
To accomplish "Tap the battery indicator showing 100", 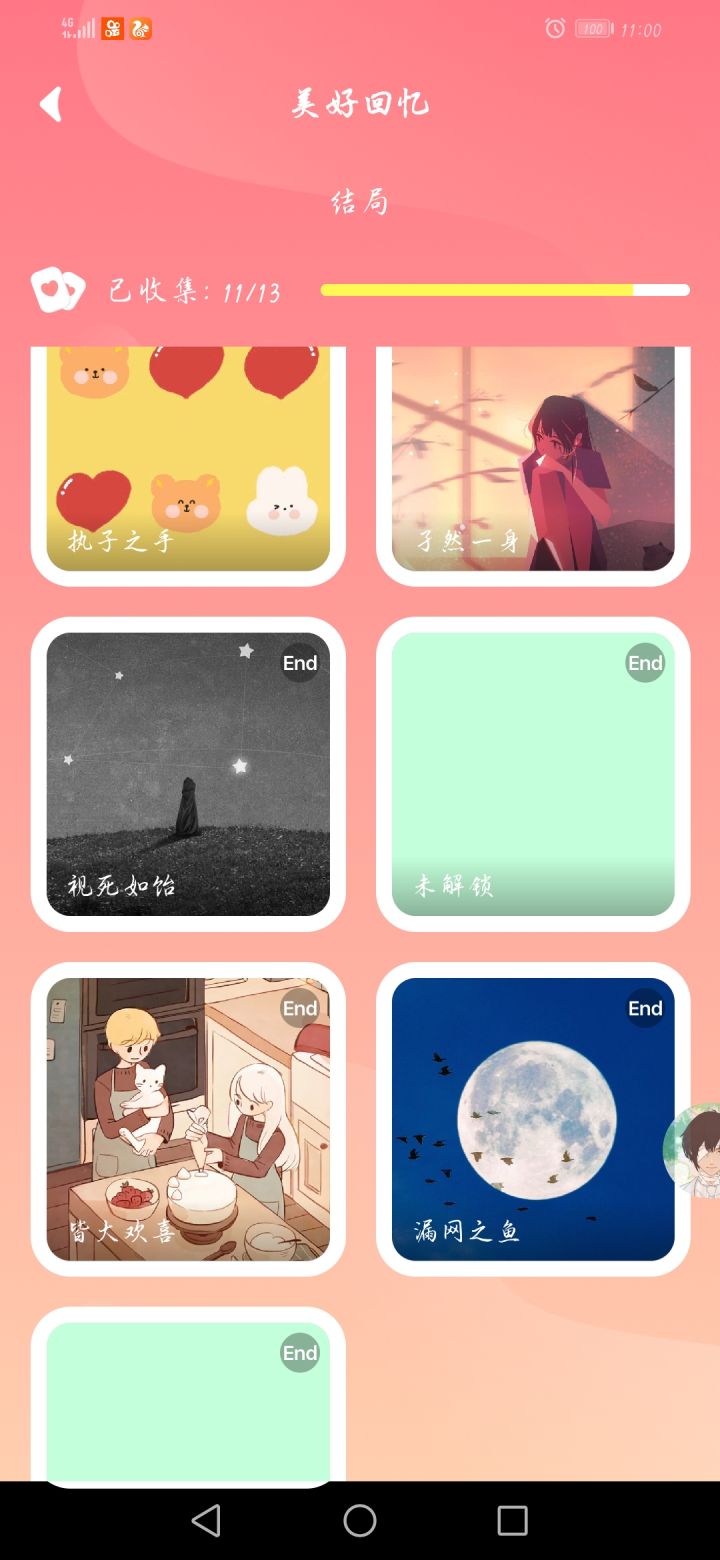I will (x=592, y=30).
